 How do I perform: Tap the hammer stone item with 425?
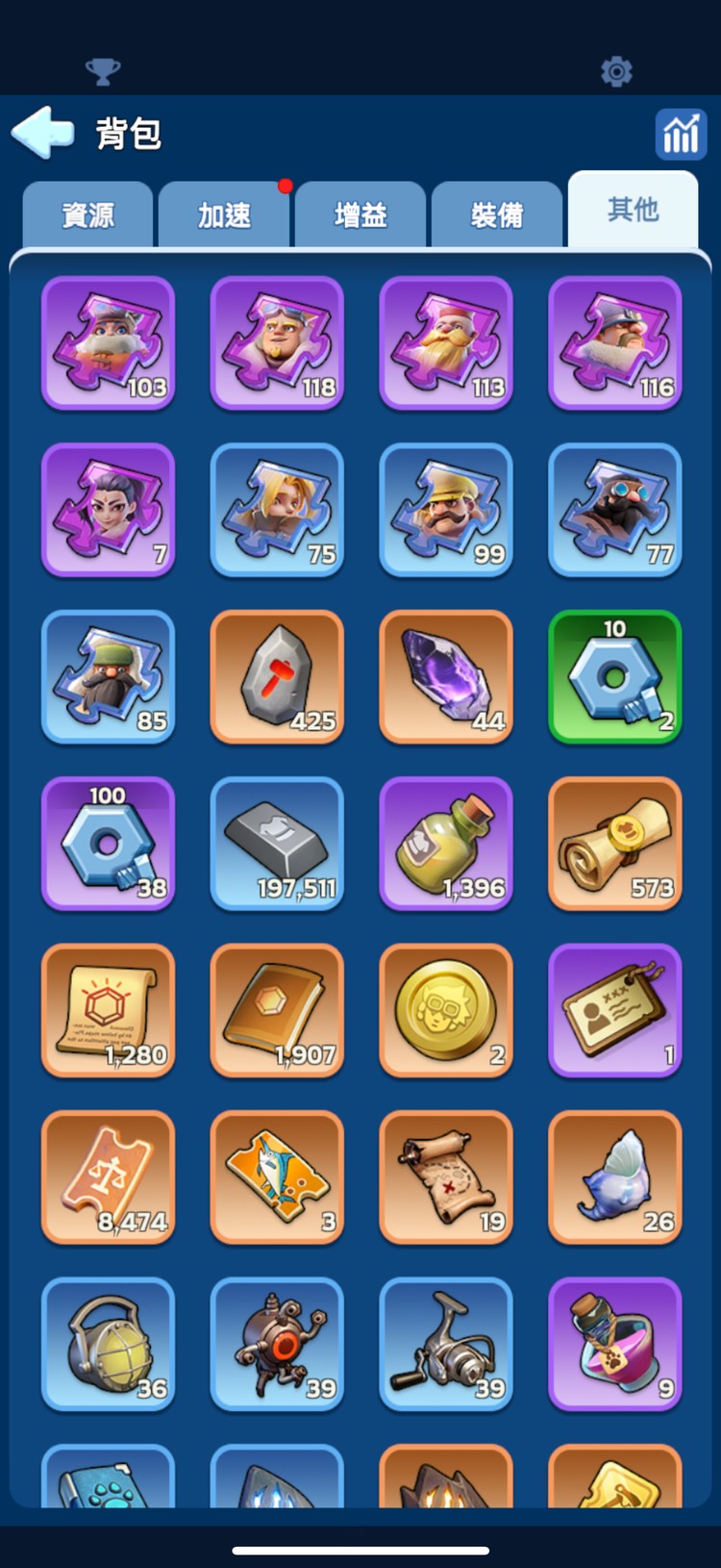[x=277, y=677]
